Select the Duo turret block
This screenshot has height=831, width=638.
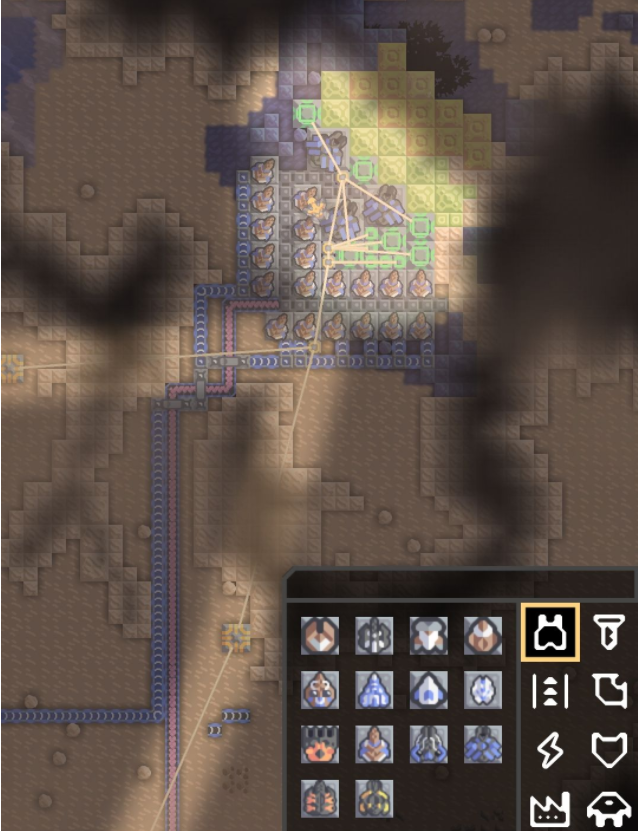[x=320, y=635]
